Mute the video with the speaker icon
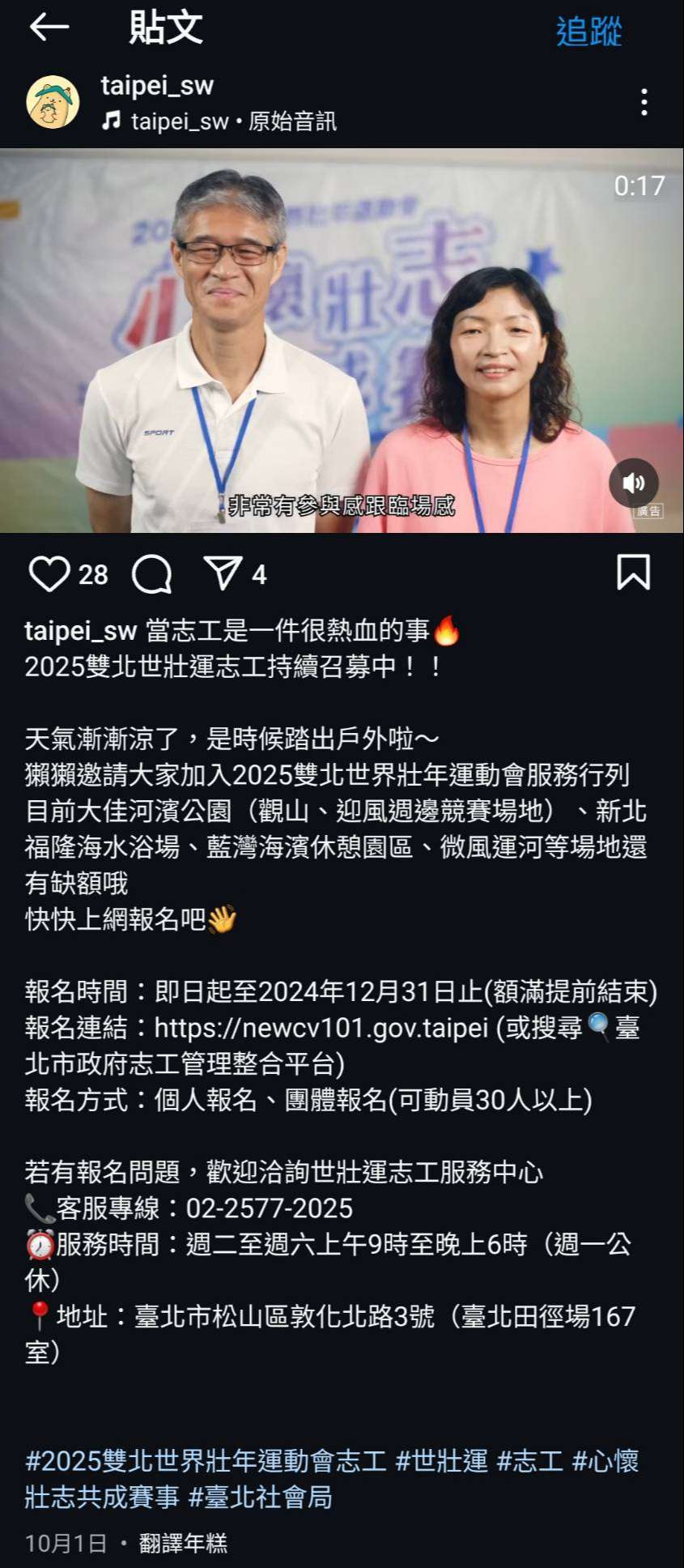684x1568 pixels. pos(633,483)
